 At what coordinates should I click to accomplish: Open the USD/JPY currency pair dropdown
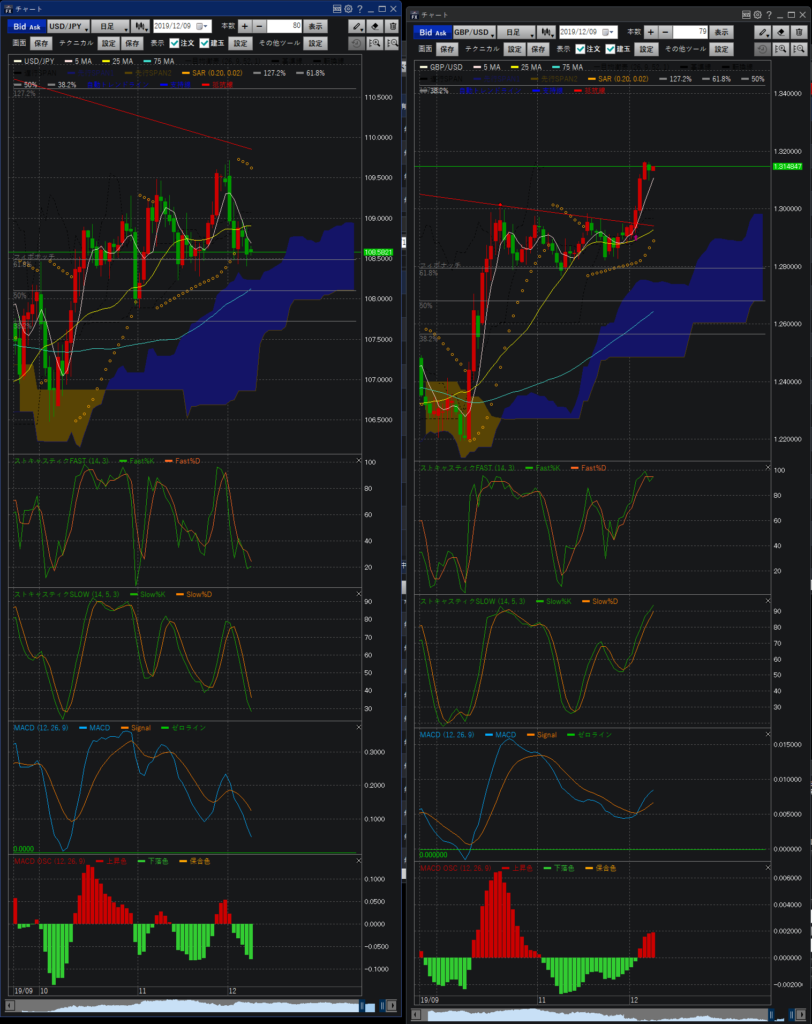point(69,25)
